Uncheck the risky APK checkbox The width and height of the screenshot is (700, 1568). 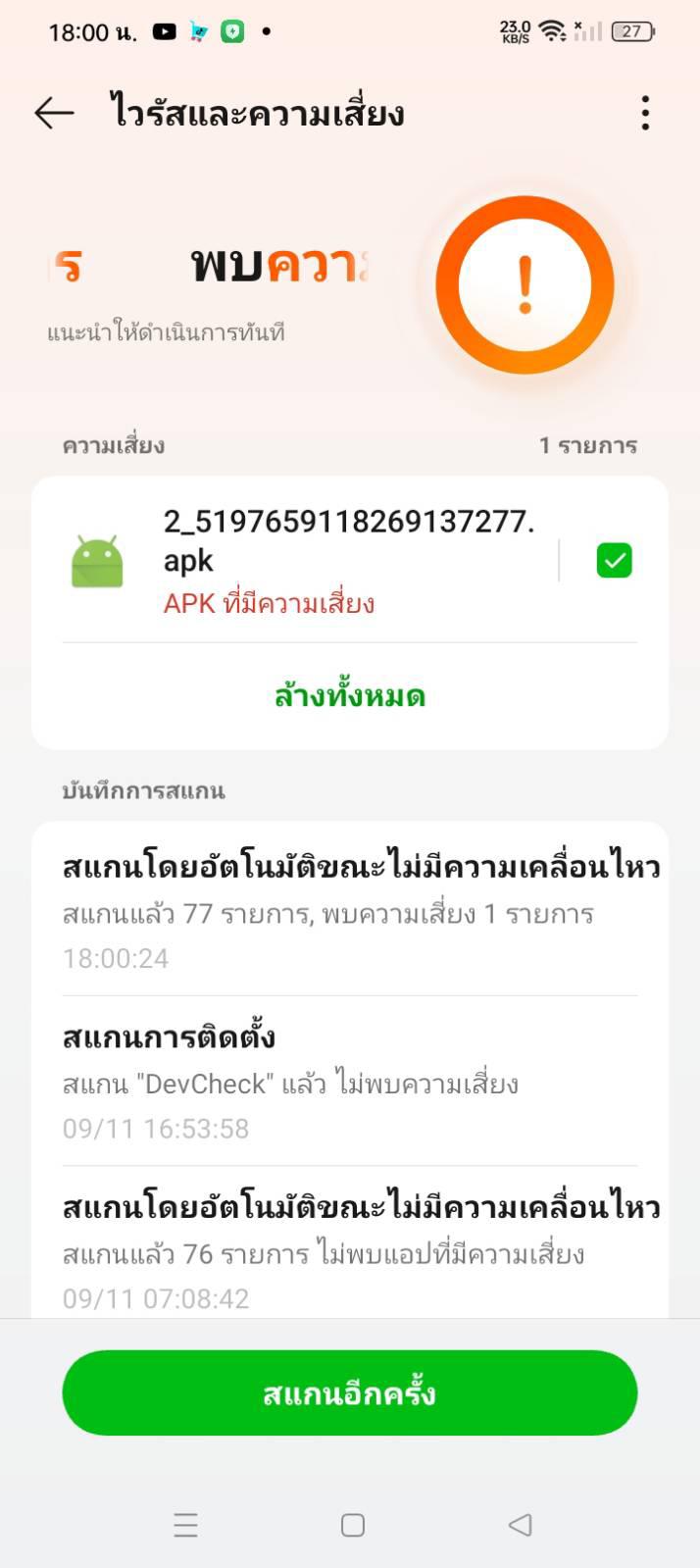click(614, 561)
